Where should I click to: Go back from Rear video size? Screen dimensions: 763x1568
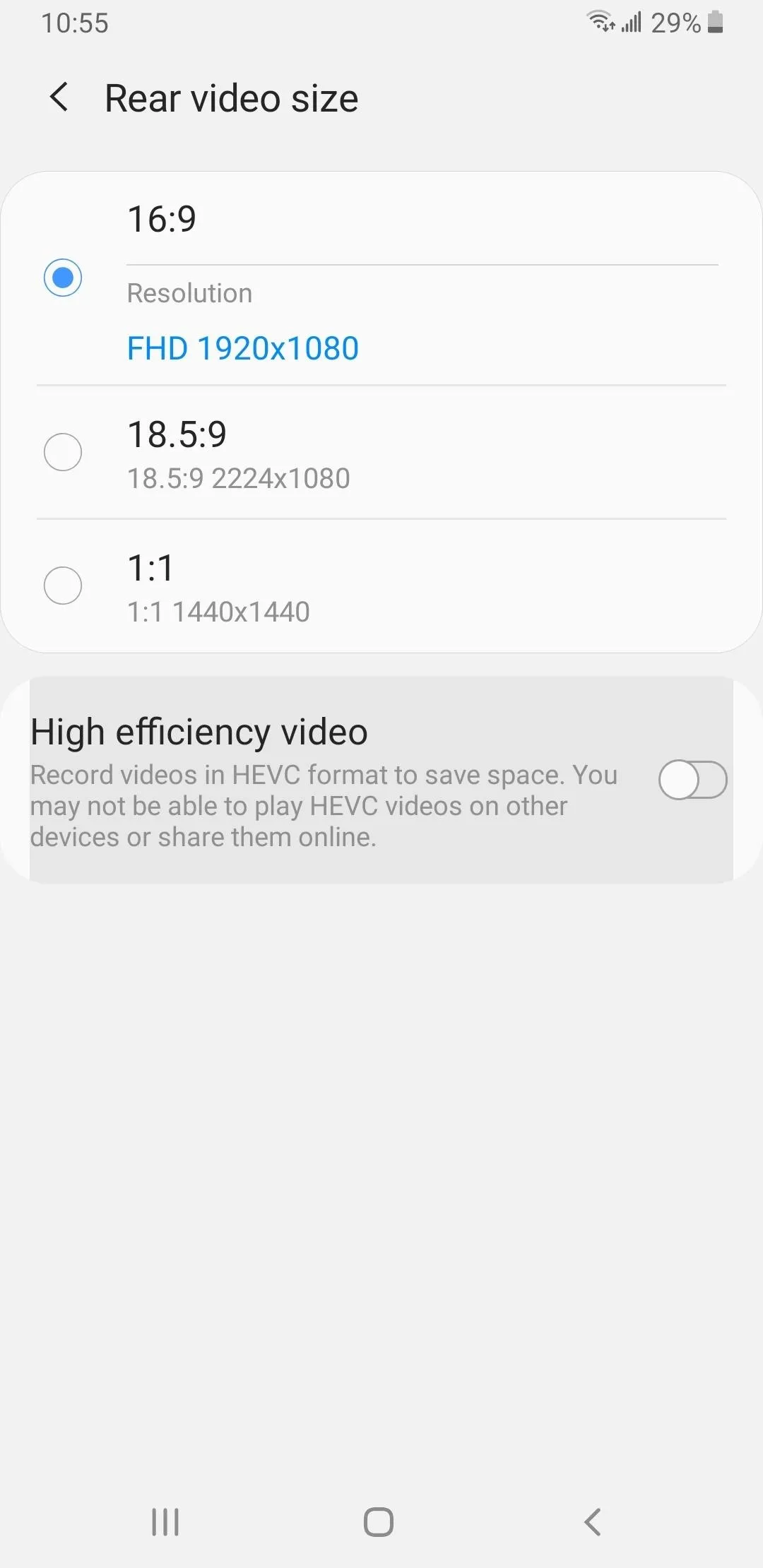pyautogui.click(x=59, y=97)
